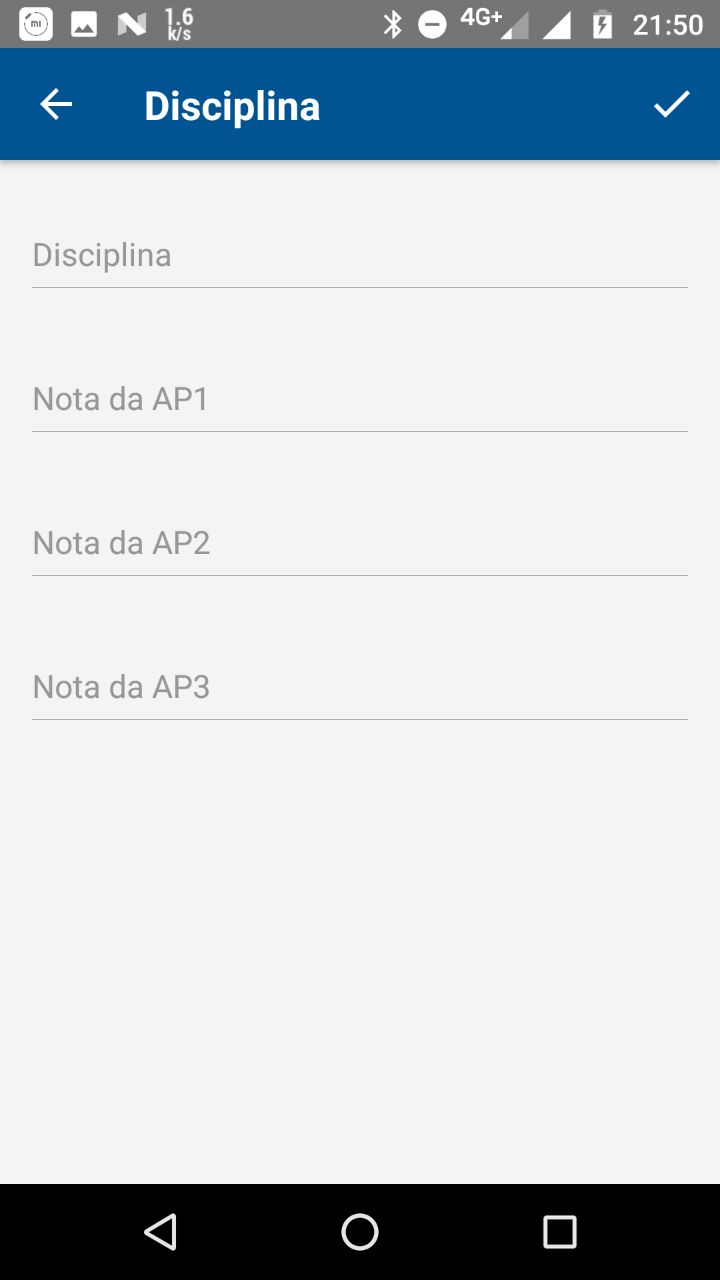
Task: Focus the Disciplina text field
Action: [360, 256]
